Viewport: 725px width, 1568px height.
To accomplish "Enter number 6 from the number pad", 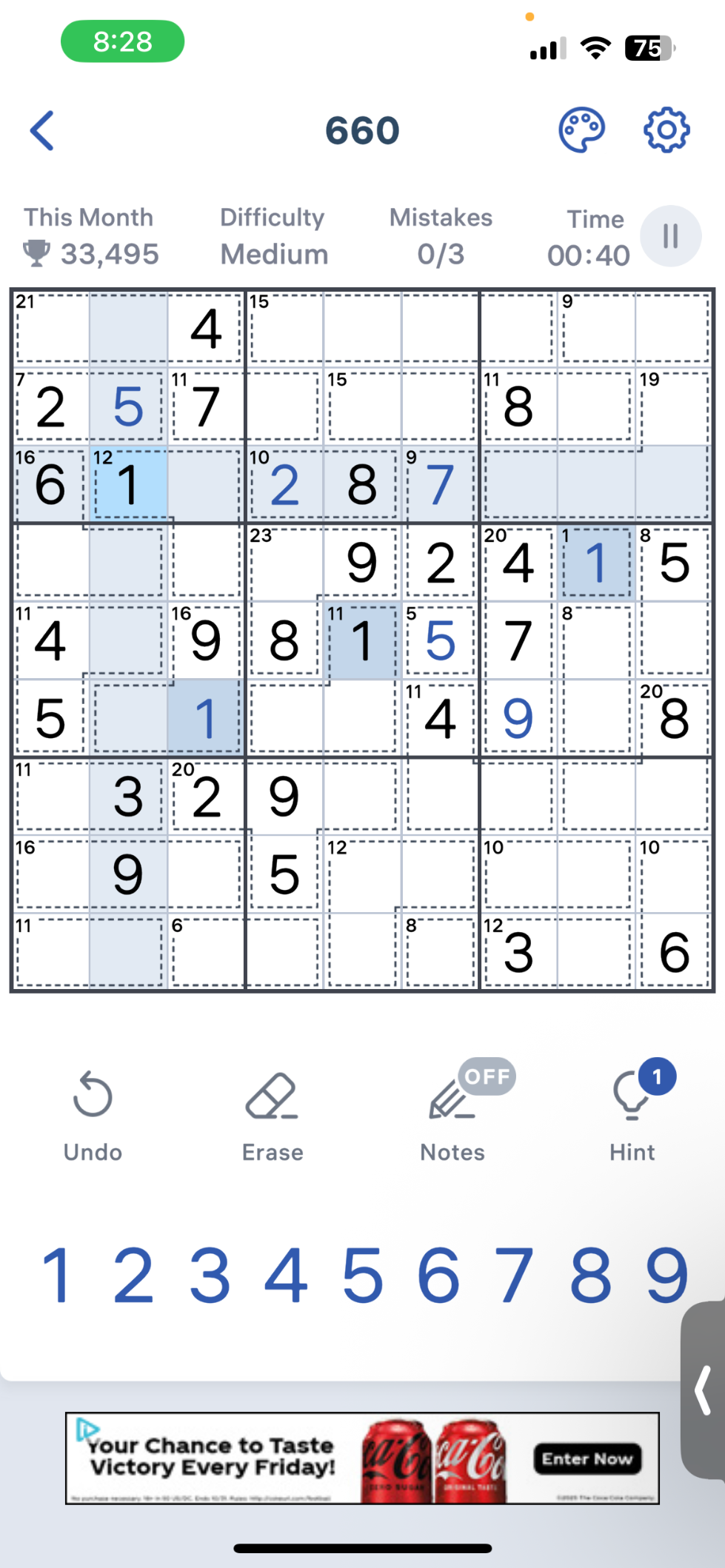I will click(x=438, y=1275).
